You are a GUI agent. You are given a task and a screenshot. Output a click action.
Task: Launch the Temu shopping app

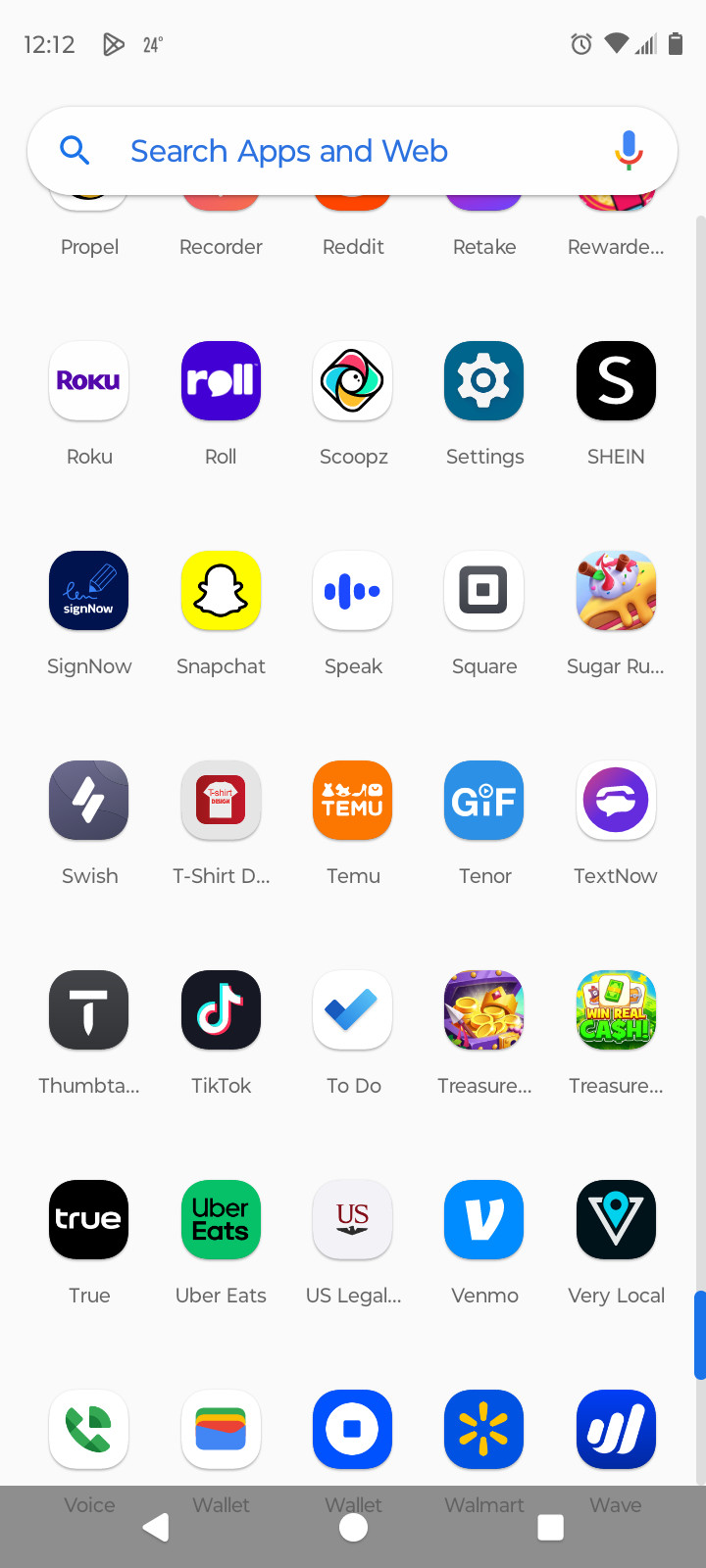coord(353,801)
